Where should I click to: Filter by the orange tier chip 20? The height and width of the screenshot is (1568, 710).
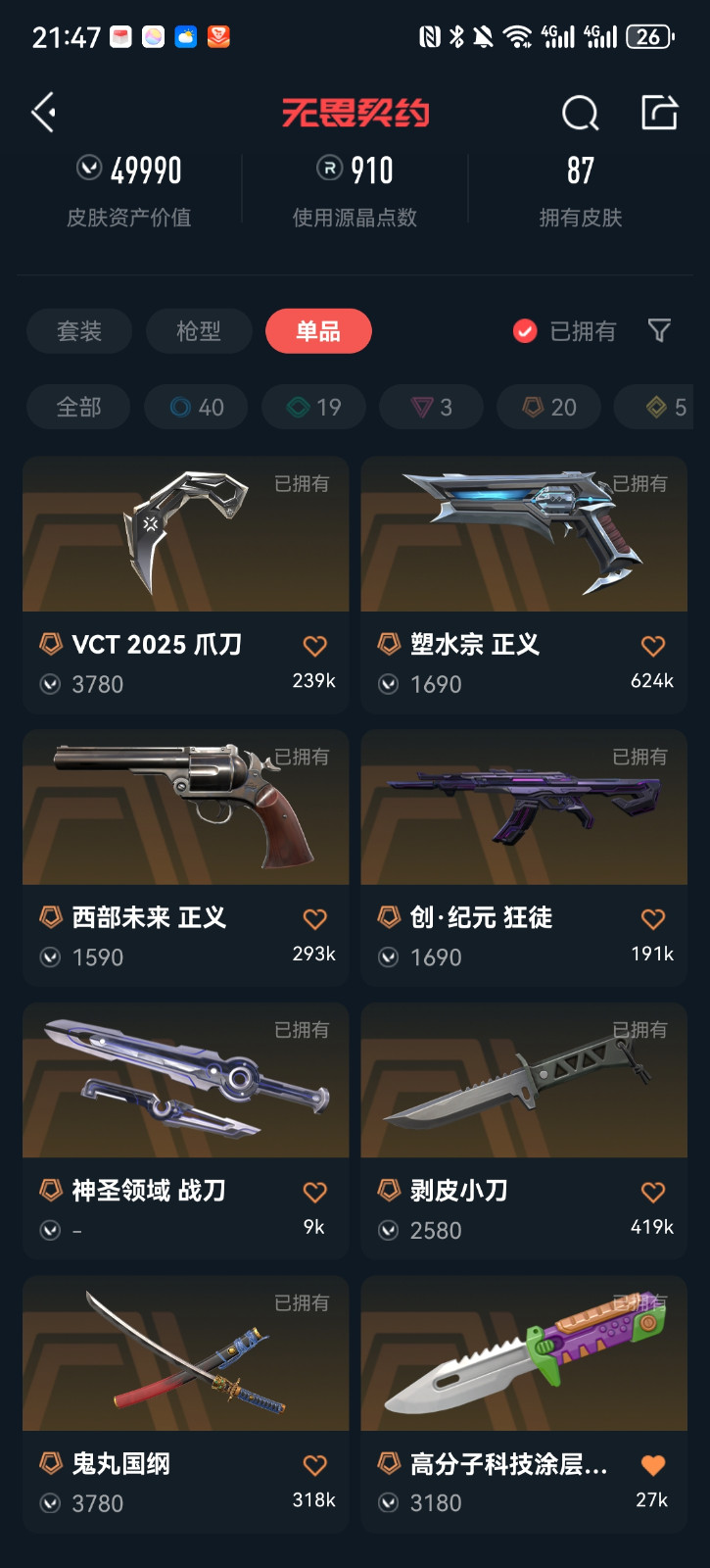pyautogui.click(x=549, y=407)
